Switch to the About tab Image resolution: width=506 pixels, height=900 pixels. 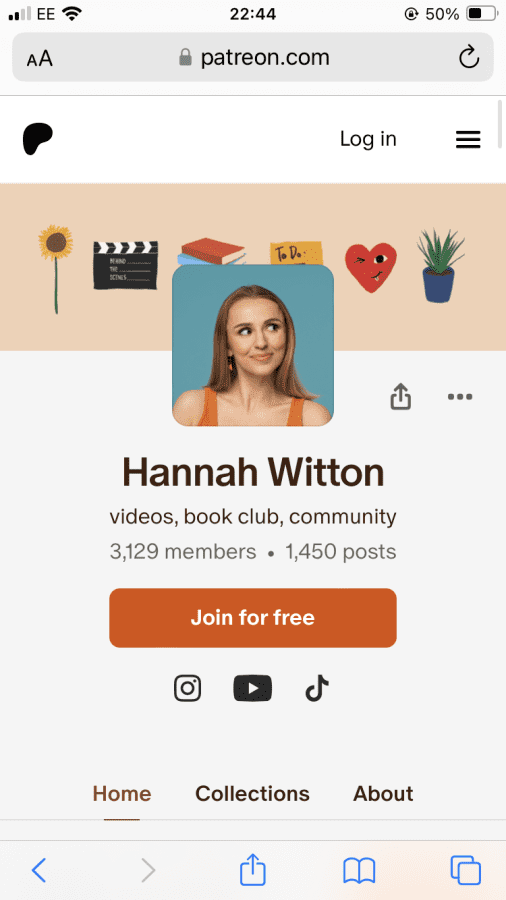click(383, 794)
